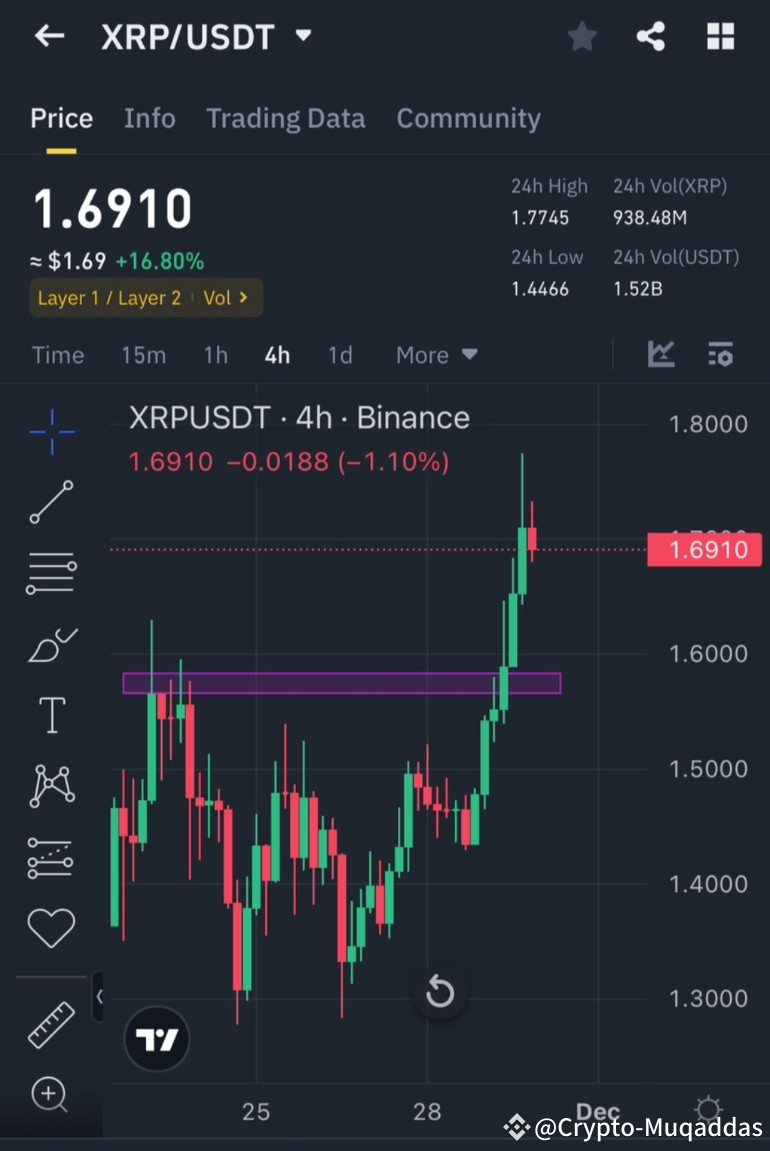Image resolution: width=770 pixels, height=1151 pixels.
Task: Open the XABCD pattern tool
Action: click(50, 785)
